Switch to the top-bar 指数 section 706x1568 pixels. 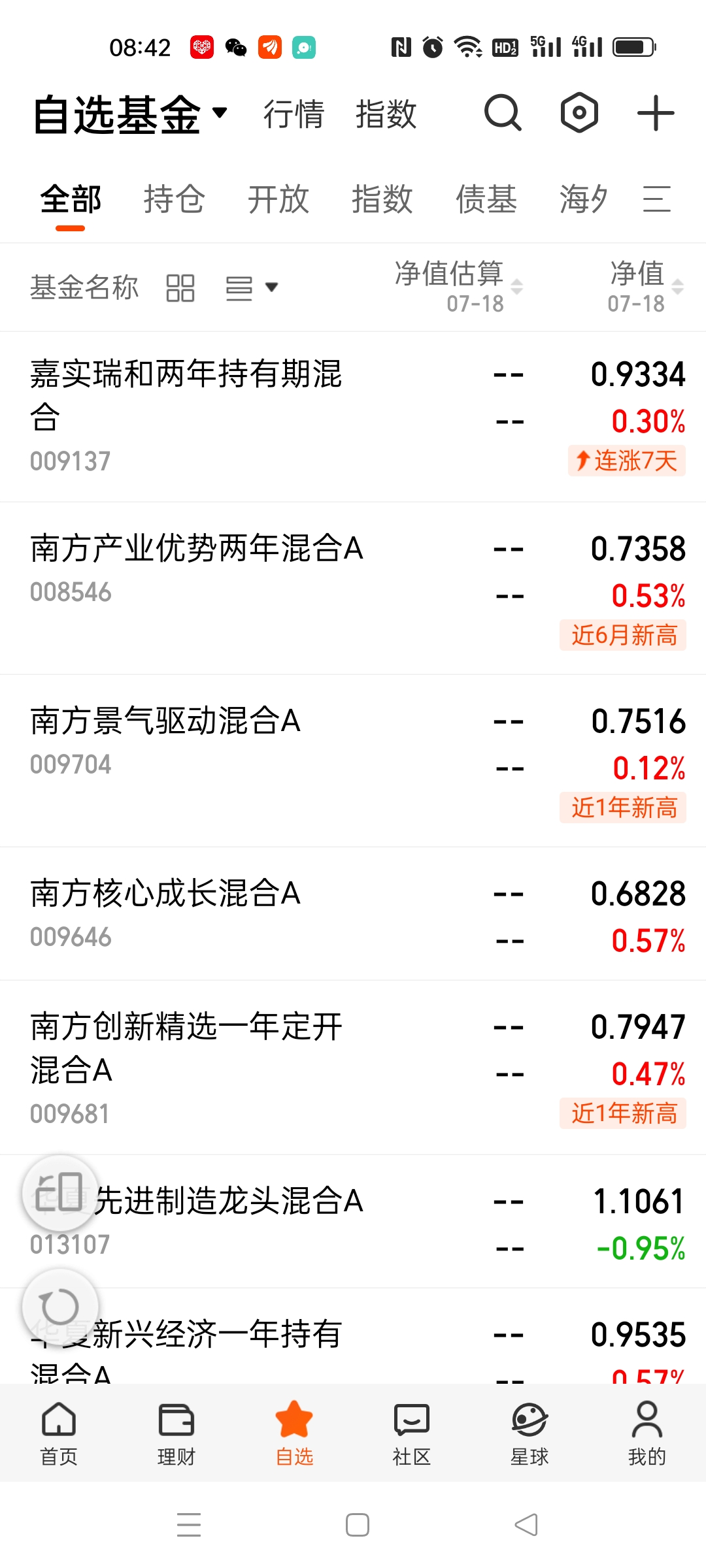point(386,114)
